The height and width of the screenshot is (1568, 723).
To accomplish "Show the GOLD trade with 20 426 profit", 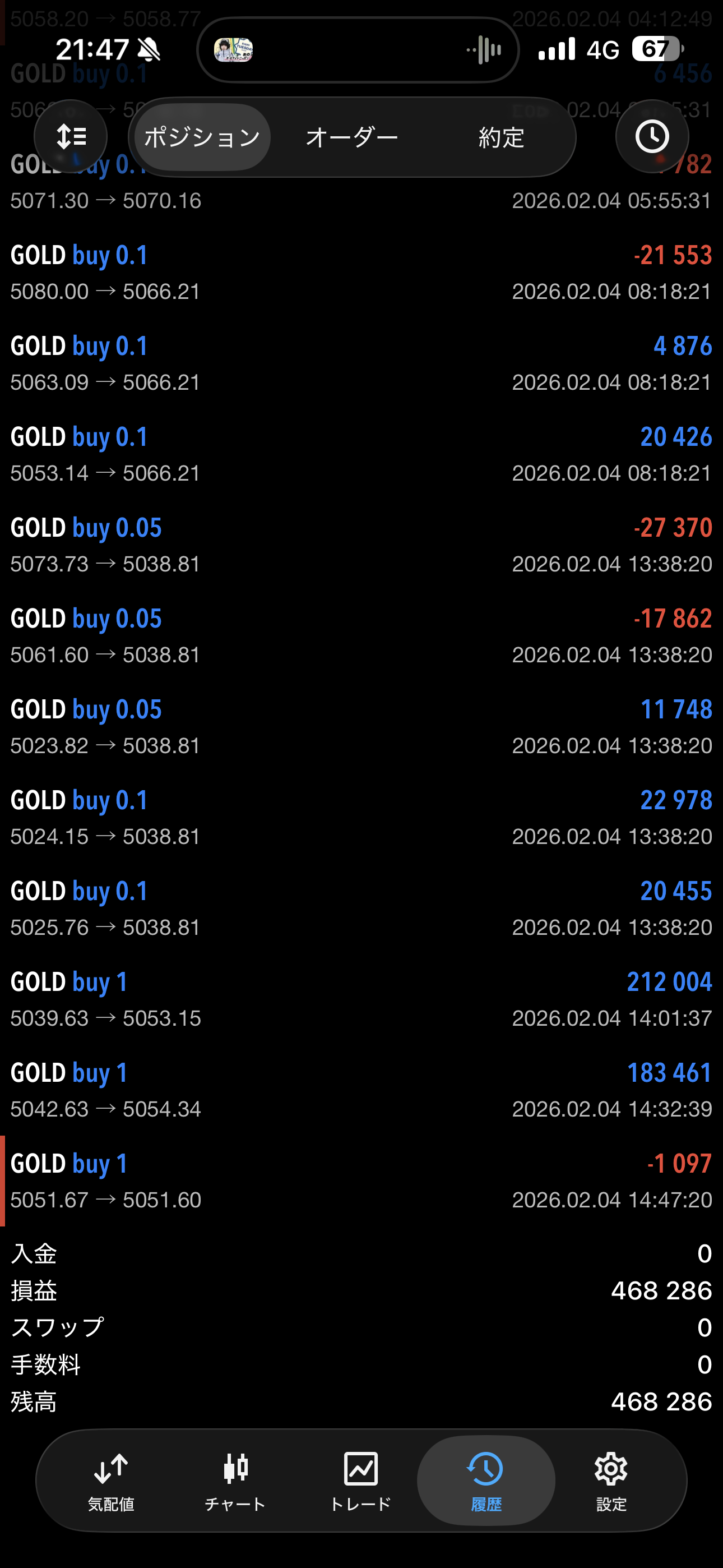I will pyautogui.click(x=361, y=454).
